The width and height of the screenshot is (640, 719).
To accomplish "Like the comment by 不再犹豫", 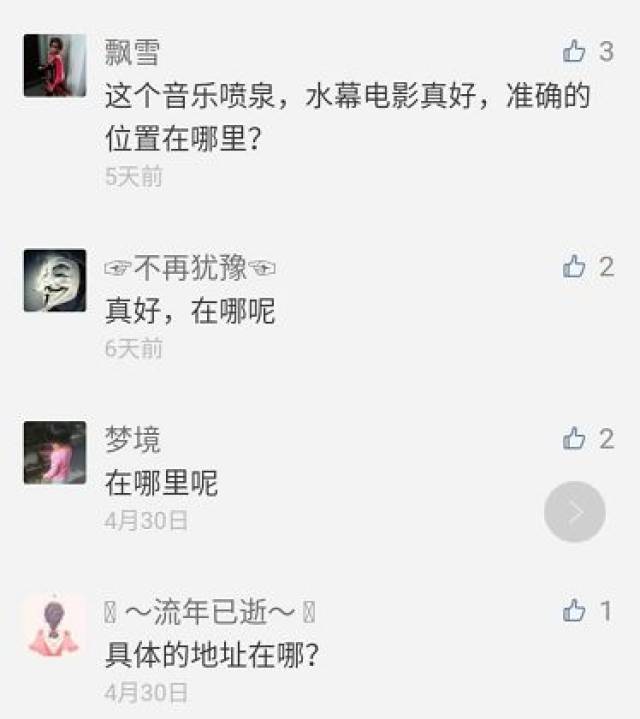I will click(575, 266).
